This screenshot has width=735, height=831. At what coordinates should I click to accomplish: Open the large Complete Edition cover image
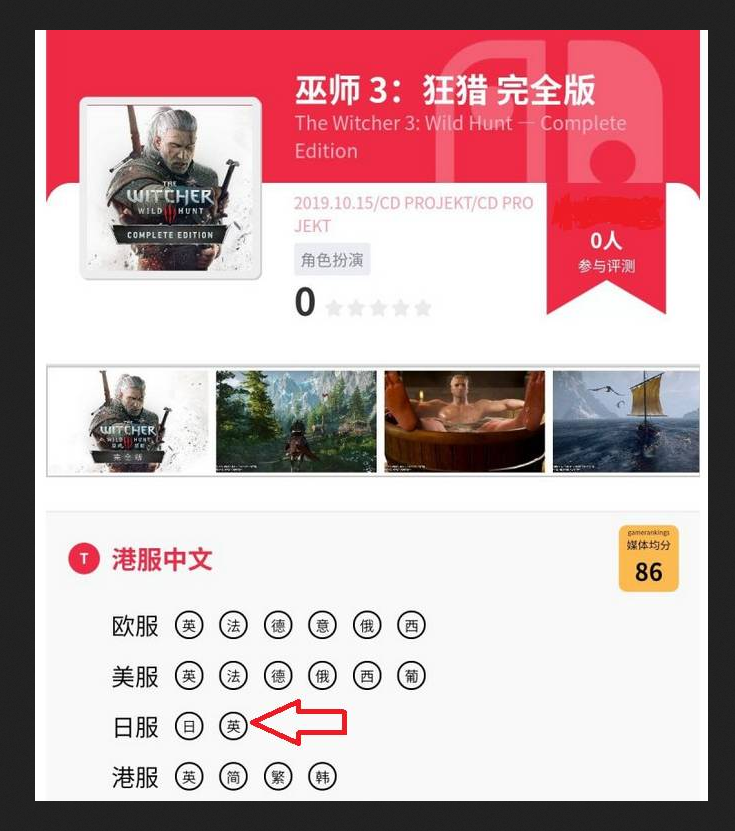(x=170, y=188)
